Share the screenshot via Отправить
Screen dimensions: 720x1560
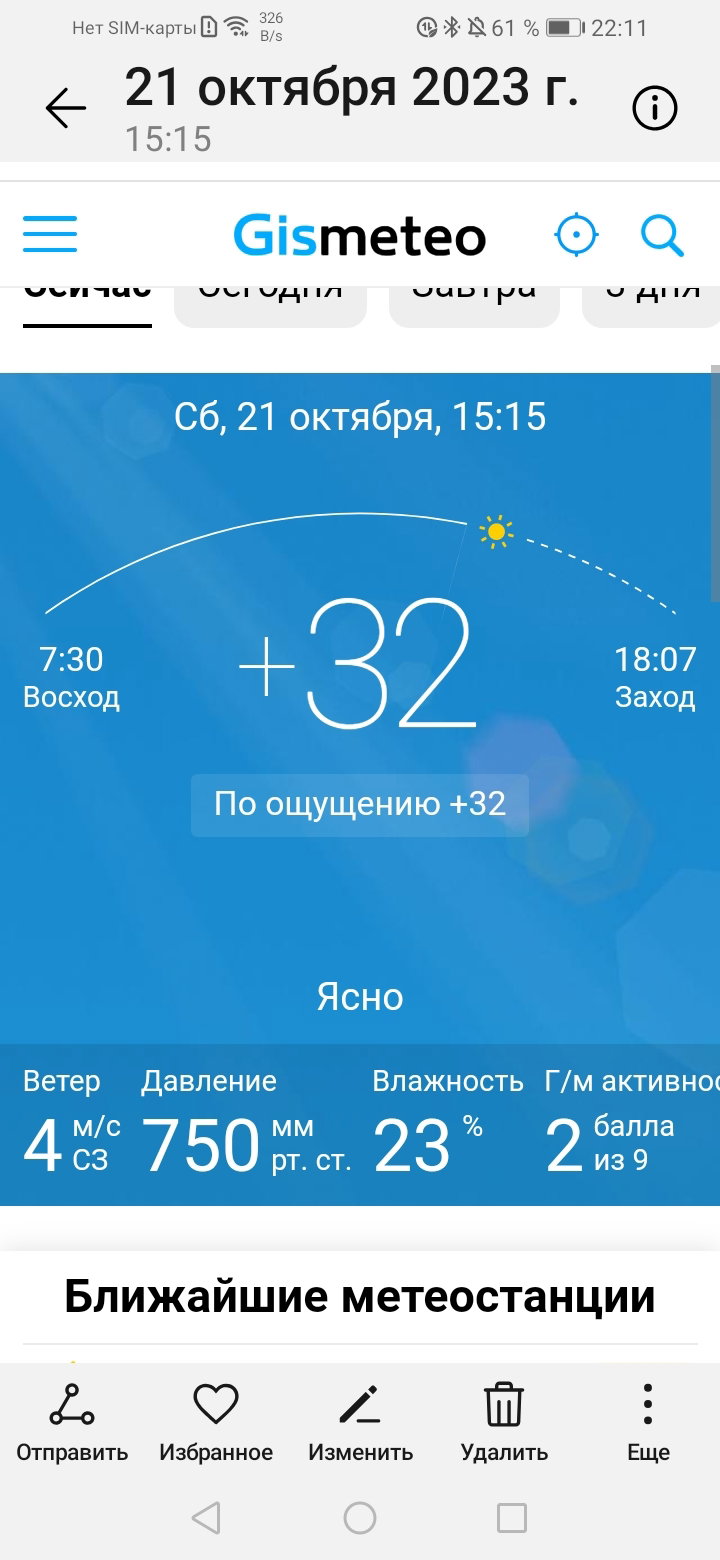click(72, 1423)
